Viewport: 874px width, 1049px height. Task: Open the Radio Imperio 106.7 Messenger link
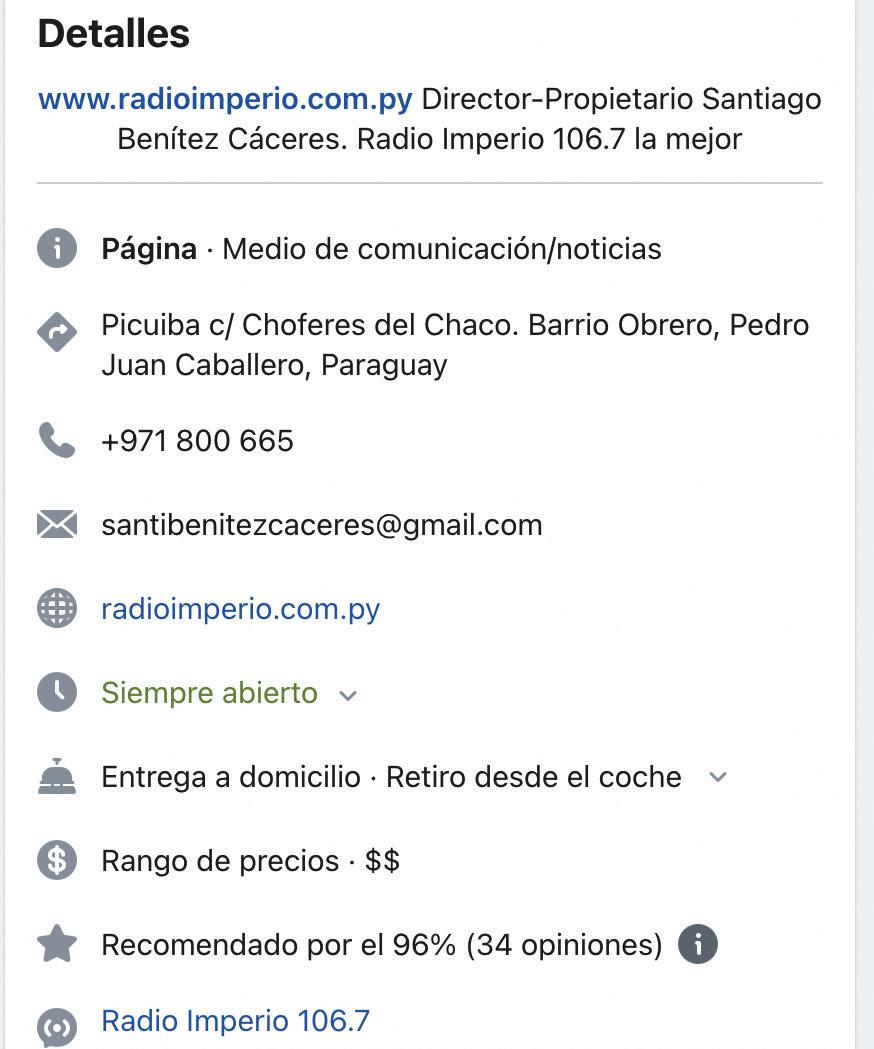coord(235,1021)
